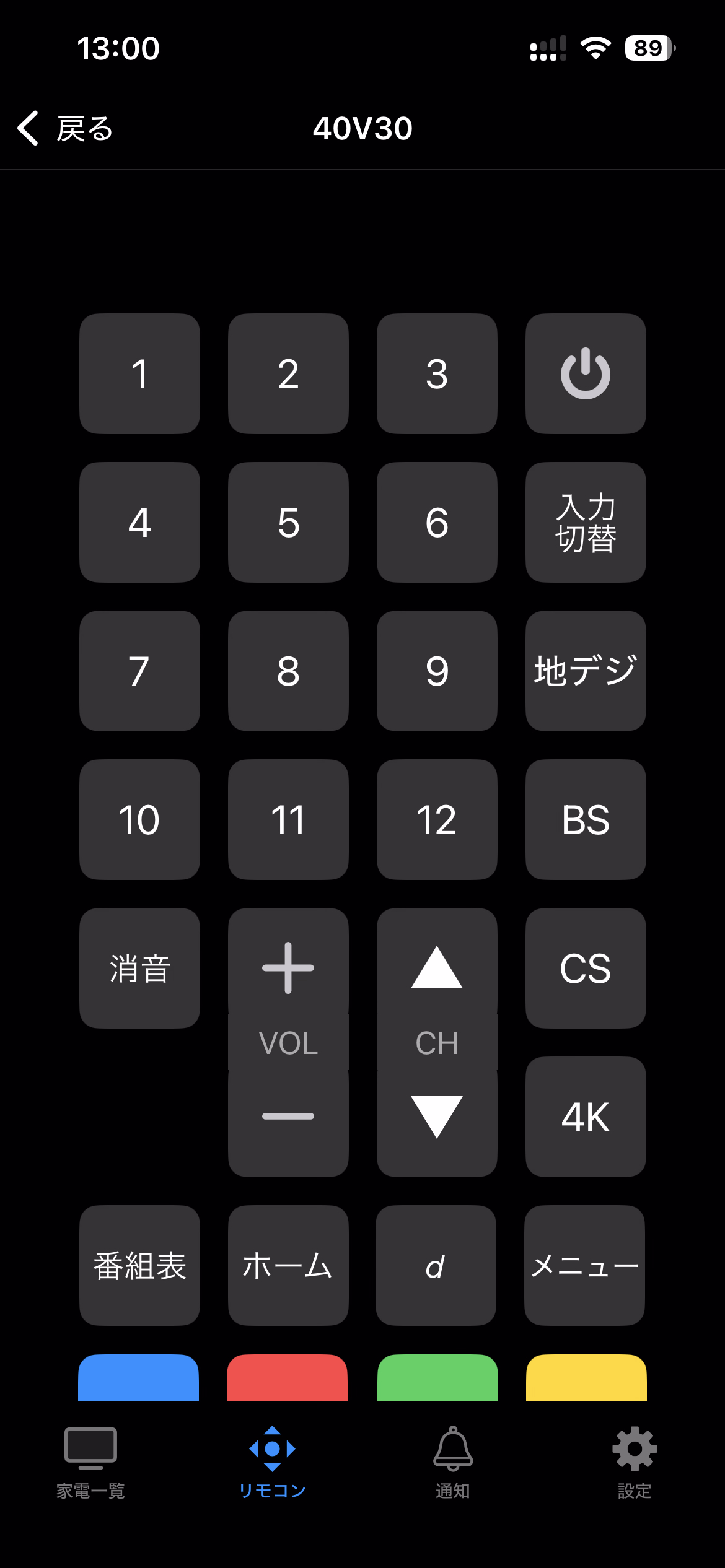
Task: Go back with the 戻る button
Action: (x=66, y=128)
